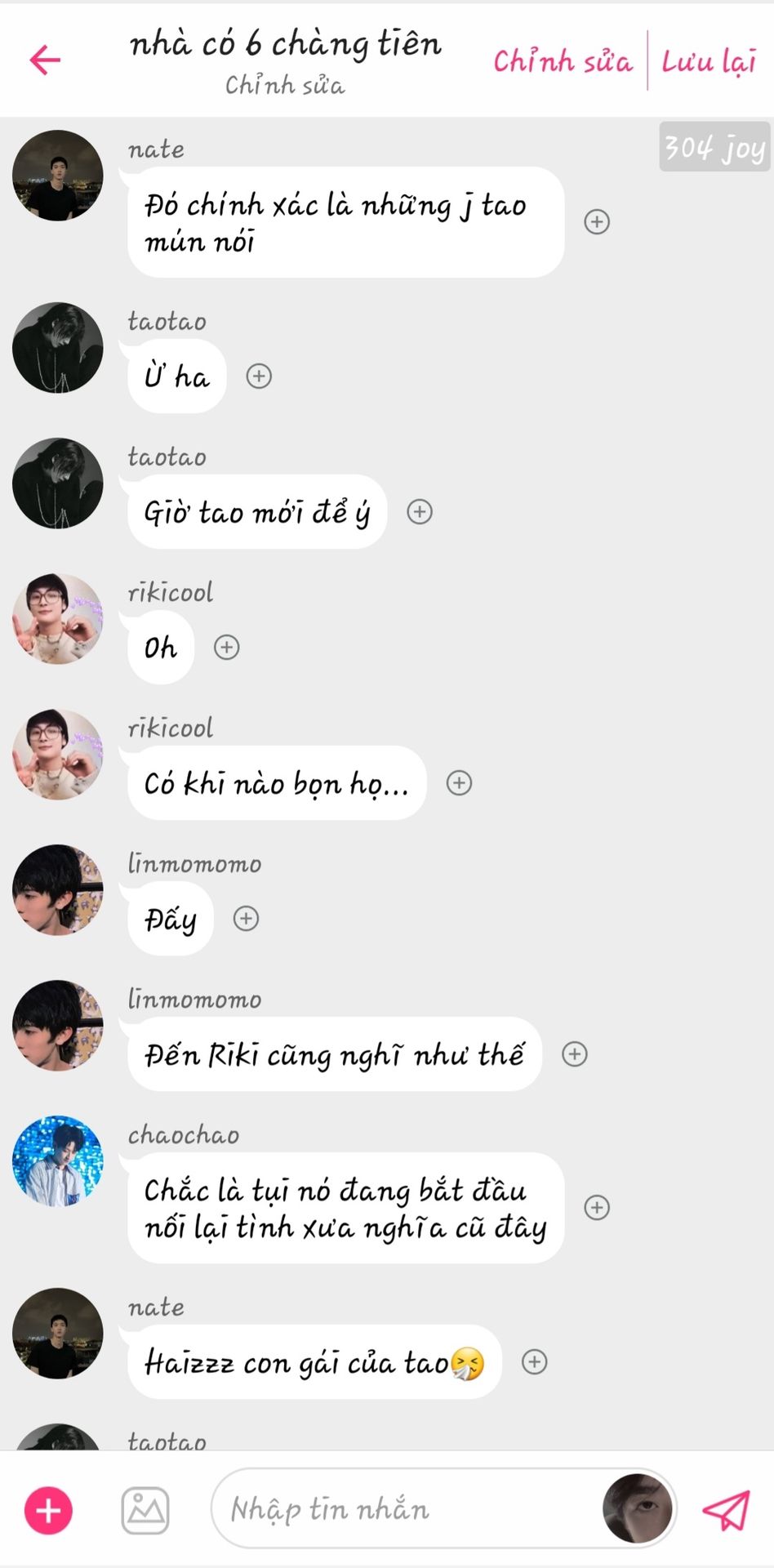The height and width of the screenshot is (1568, 774).
Task: Open the pink add button at bottom
Action: pos(48,1510)
